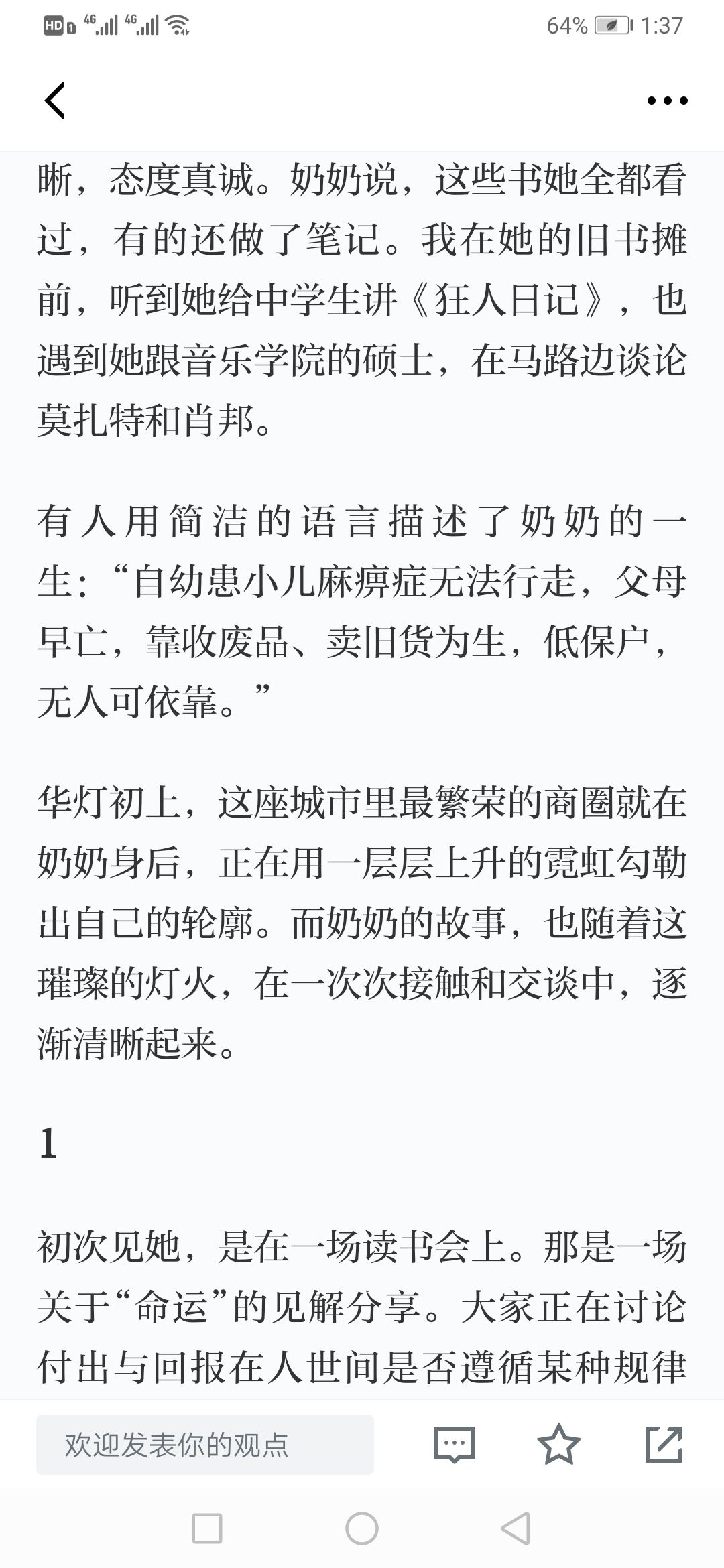Go back using the top-left arrow

point(55,101)
